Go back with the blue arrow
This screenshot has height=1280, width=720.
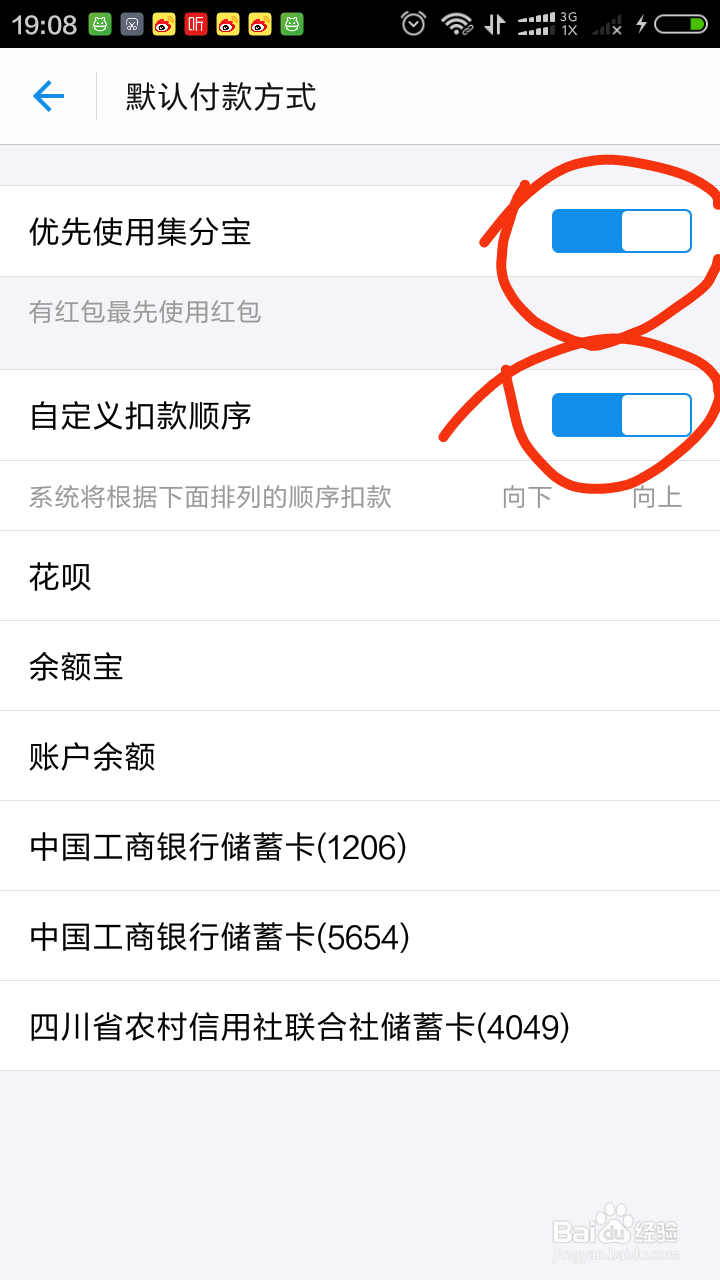(46, 95)
